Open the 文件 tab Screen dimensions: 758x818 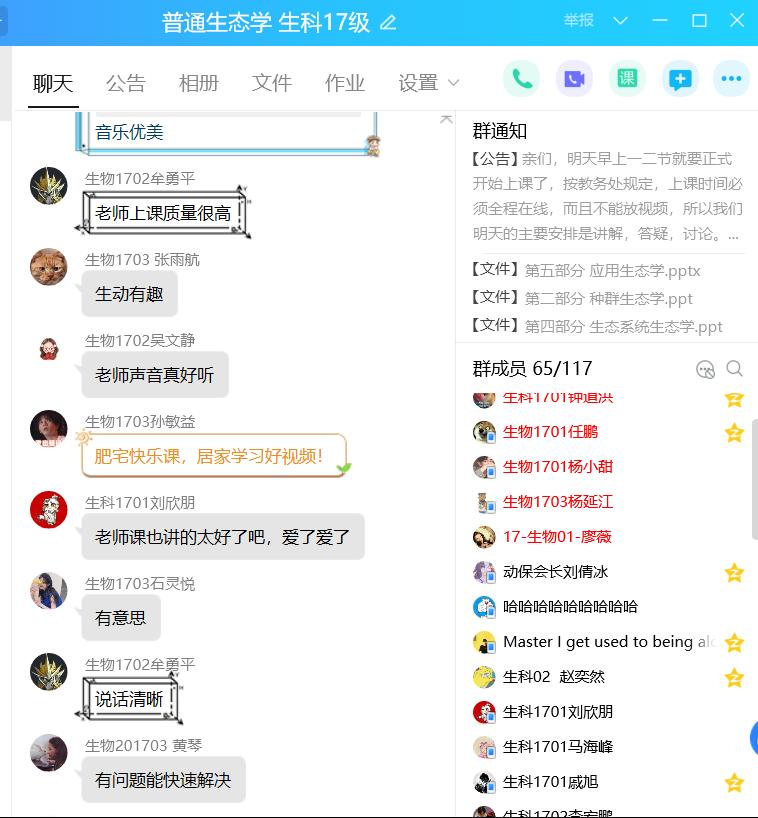(272, 83)
